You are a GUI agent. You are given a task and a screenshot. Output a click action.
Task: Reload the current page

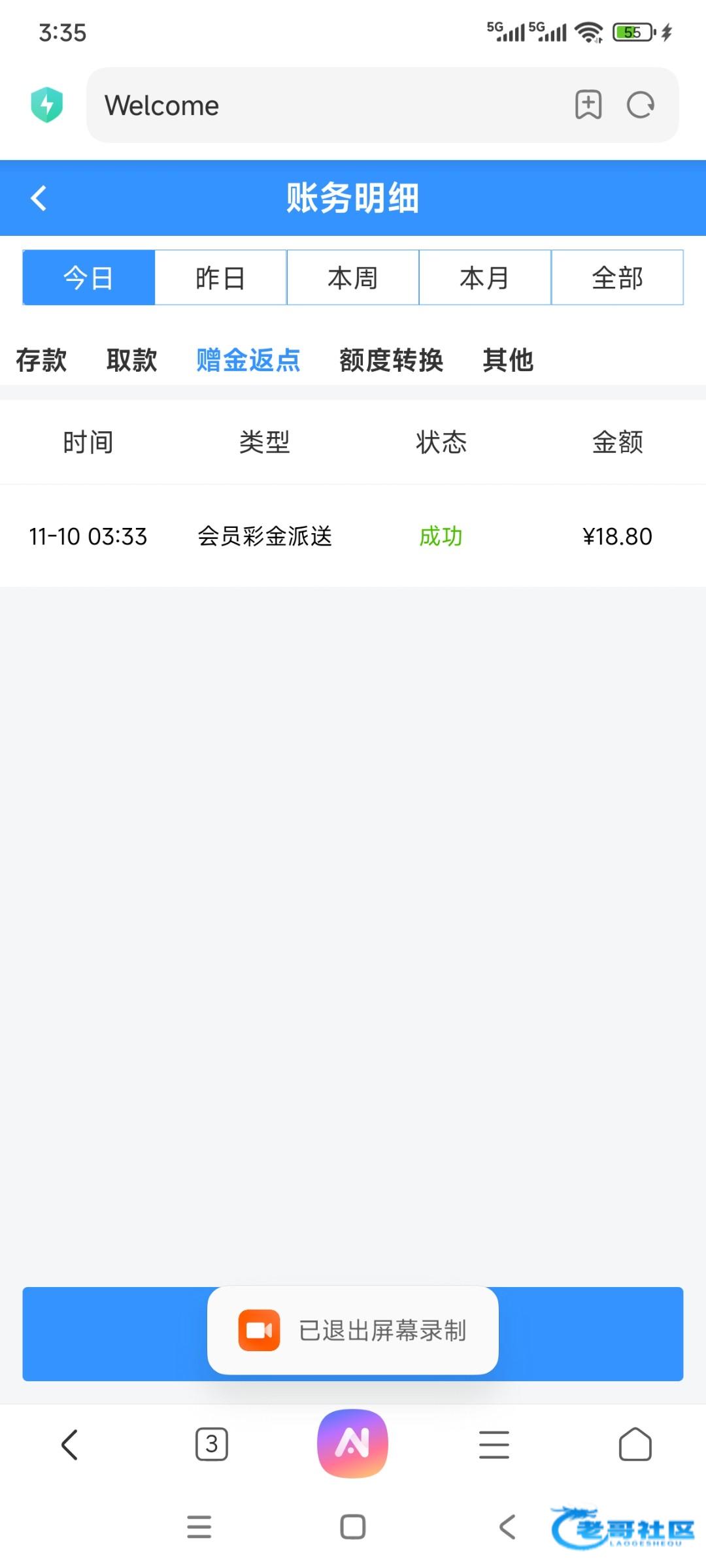click(641, 105)
